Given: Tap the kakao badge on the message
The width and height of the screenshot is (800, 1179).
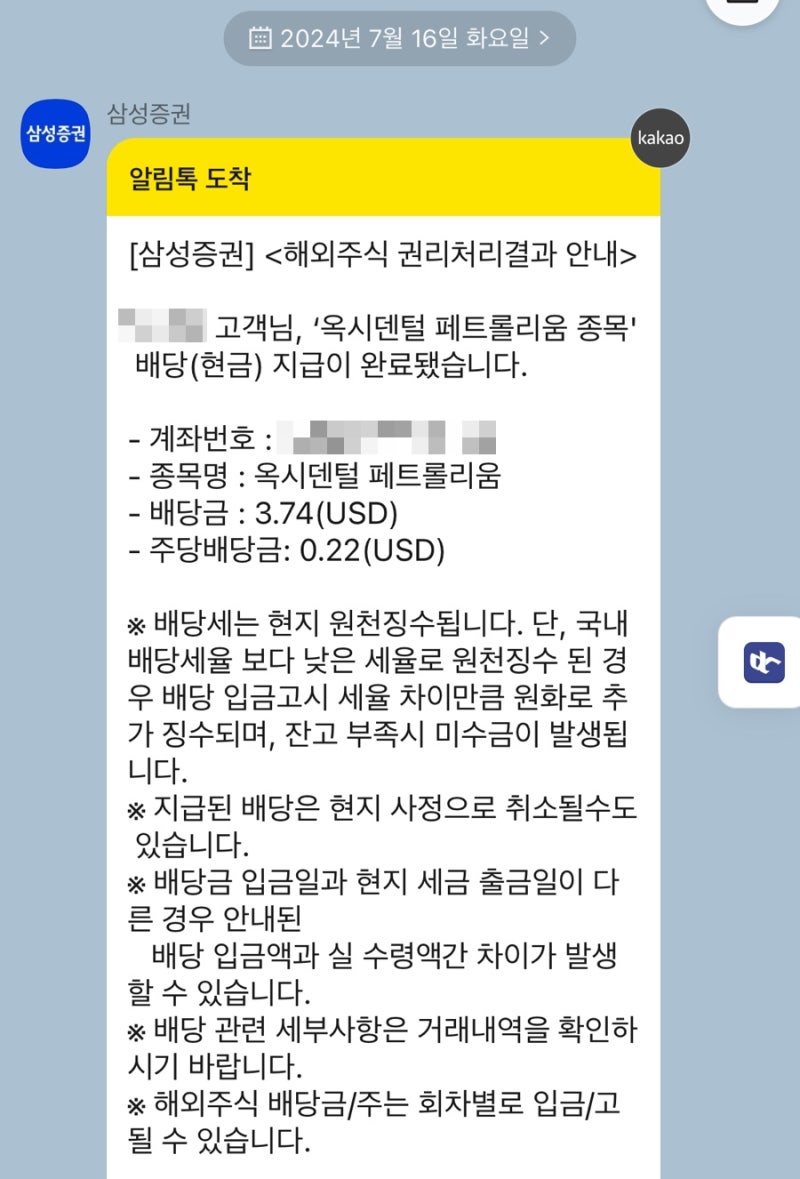Looking at the screenshot, I should tap(661, 139).
